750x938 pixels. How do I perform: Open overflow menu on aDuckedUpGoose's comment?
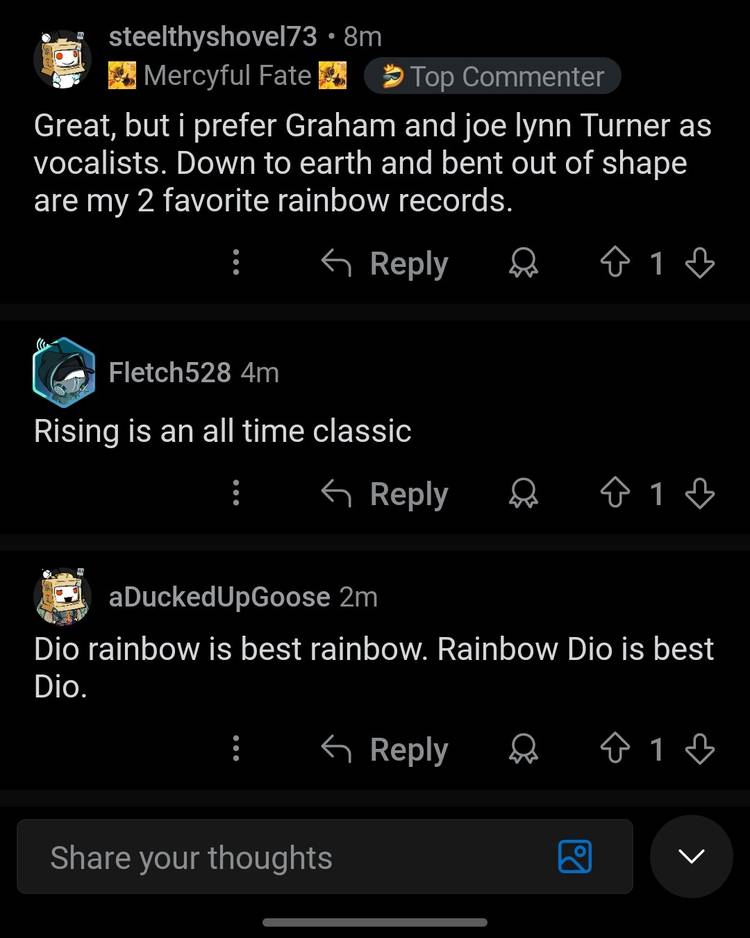pyautogui.click(x=236, y=749)
